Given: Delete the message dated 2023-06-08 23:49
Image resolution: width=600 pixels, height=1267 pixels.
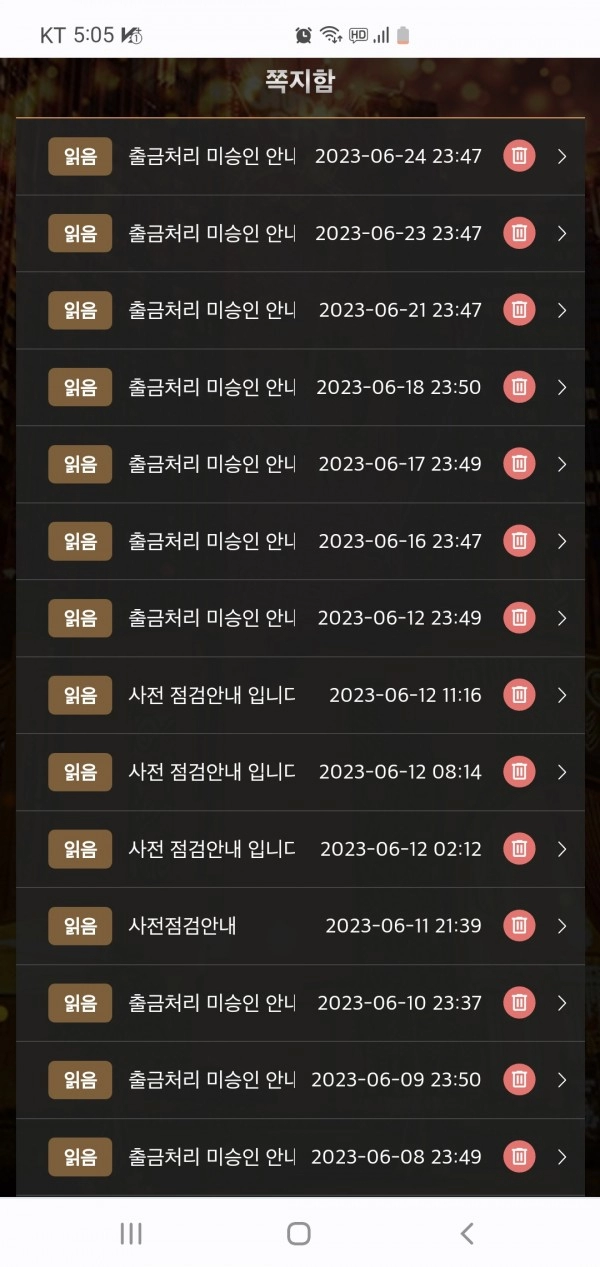Looking at the screenshot, I should point(519,1157).
